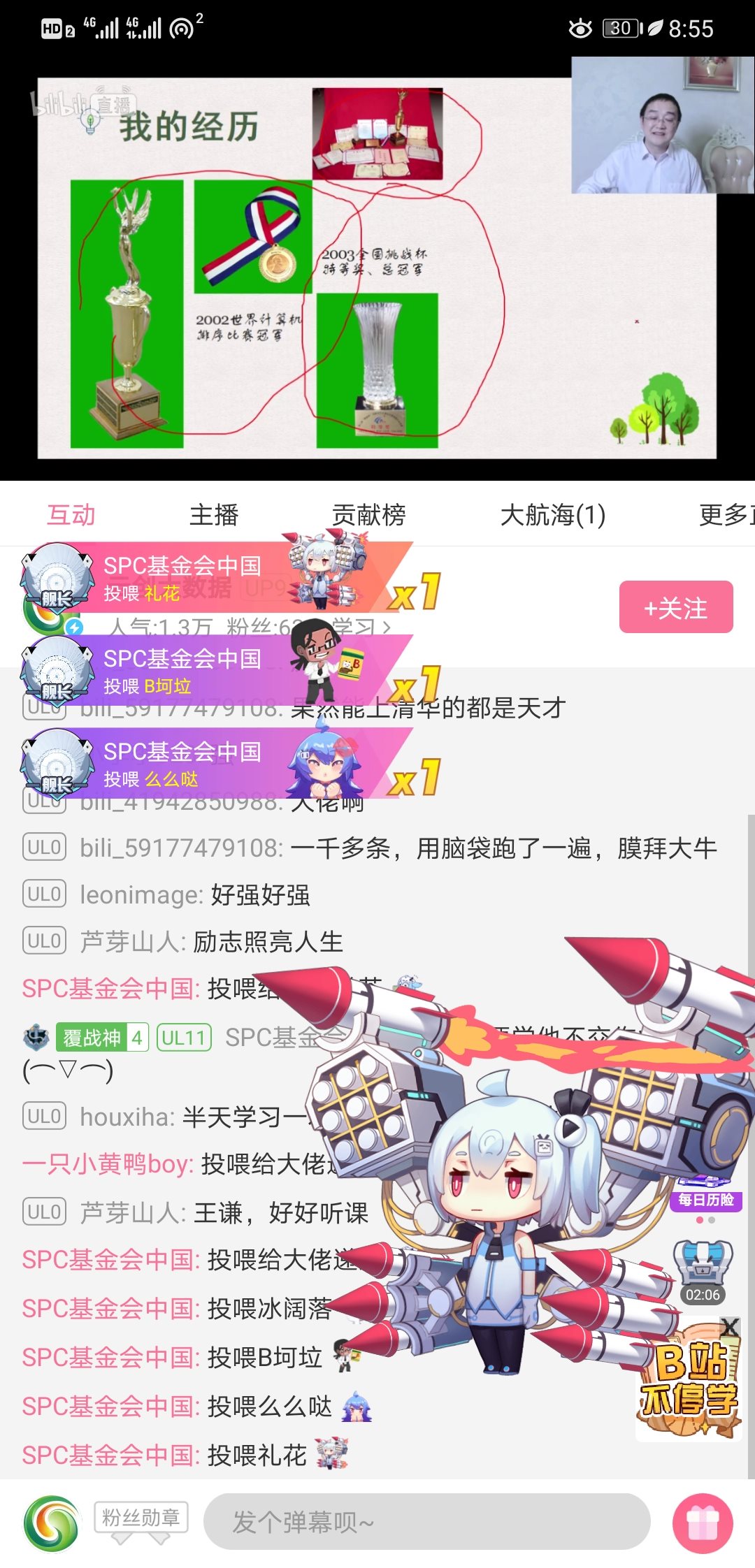Screen dimensions: 755x1568
Task: Open leonimage's chat message
Action: click(x=194, y=895)
